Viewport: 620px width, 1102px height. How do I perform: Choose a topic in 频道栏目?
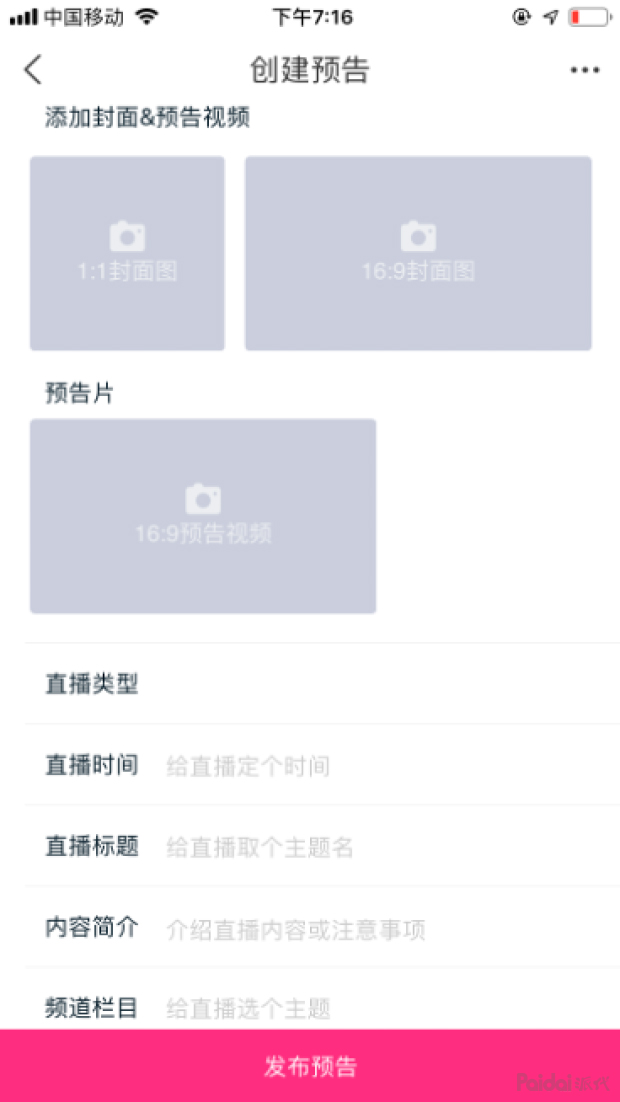[x=380, y=1006]
